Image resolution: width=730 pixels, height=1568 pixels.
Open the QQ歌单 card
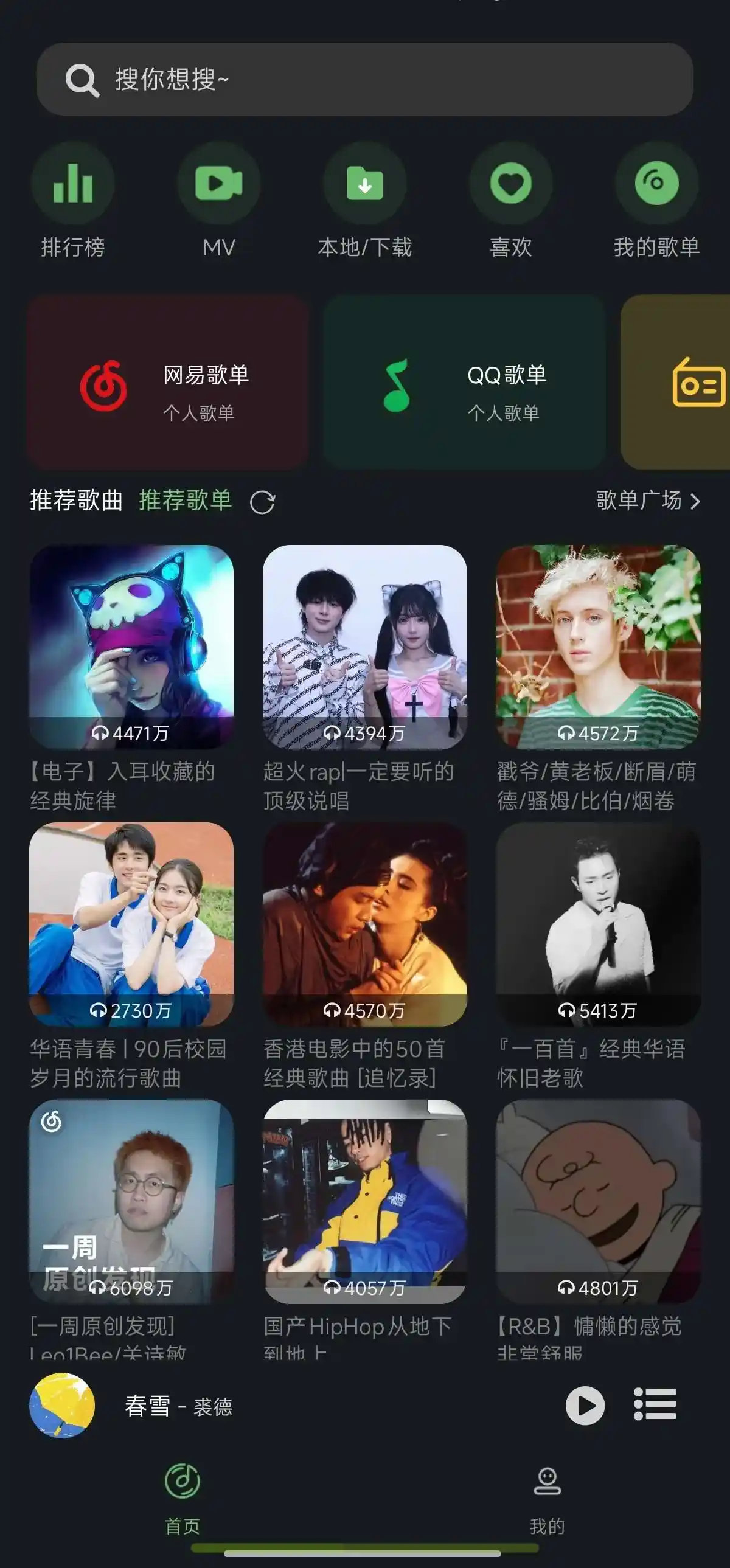(x=464, y=382)
